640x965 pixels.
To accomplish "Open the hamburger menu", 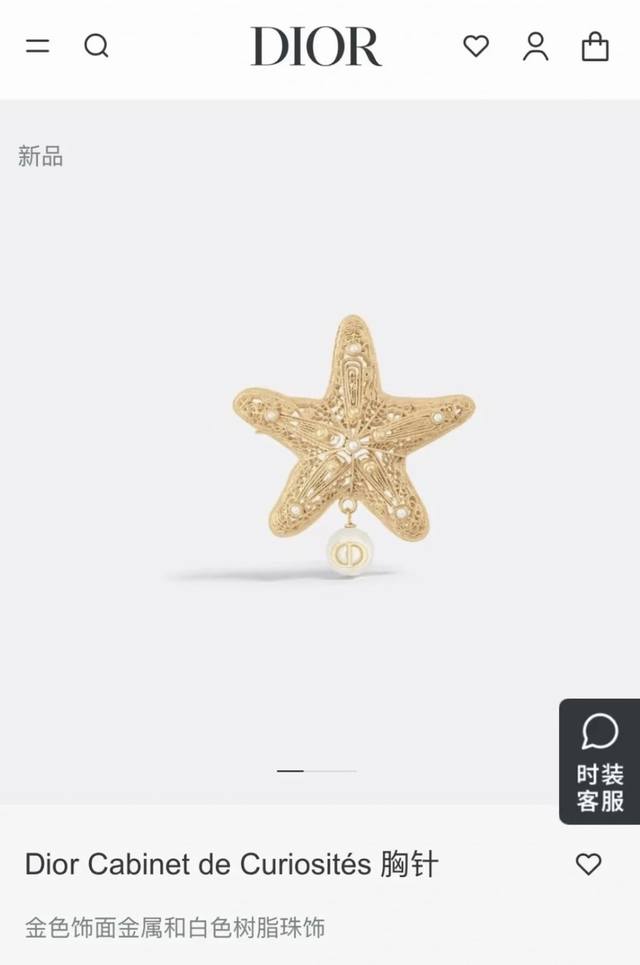I will [x=38, y=46].
